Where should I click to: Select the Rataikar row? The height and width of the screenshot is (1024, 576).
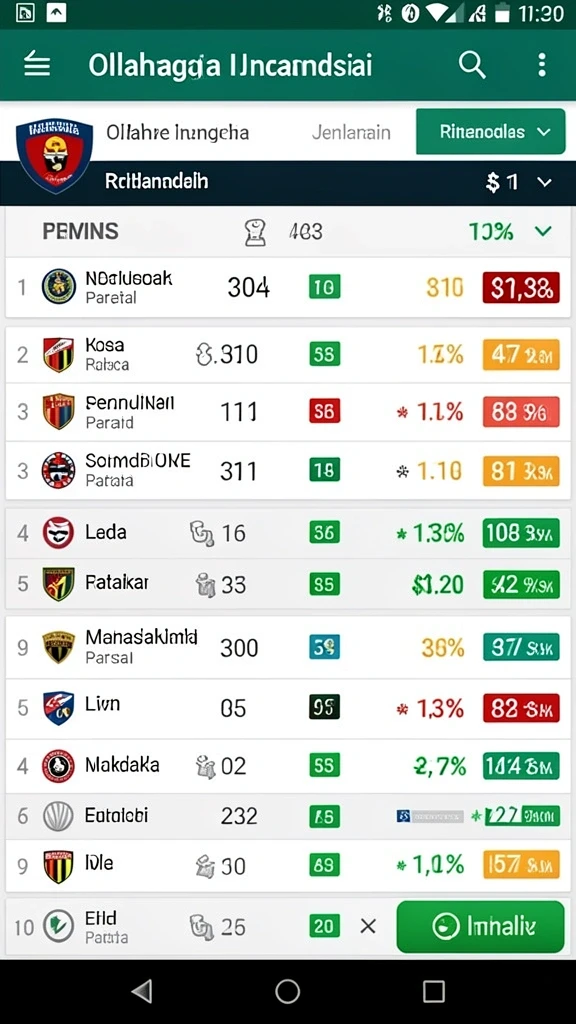(288, 584)
